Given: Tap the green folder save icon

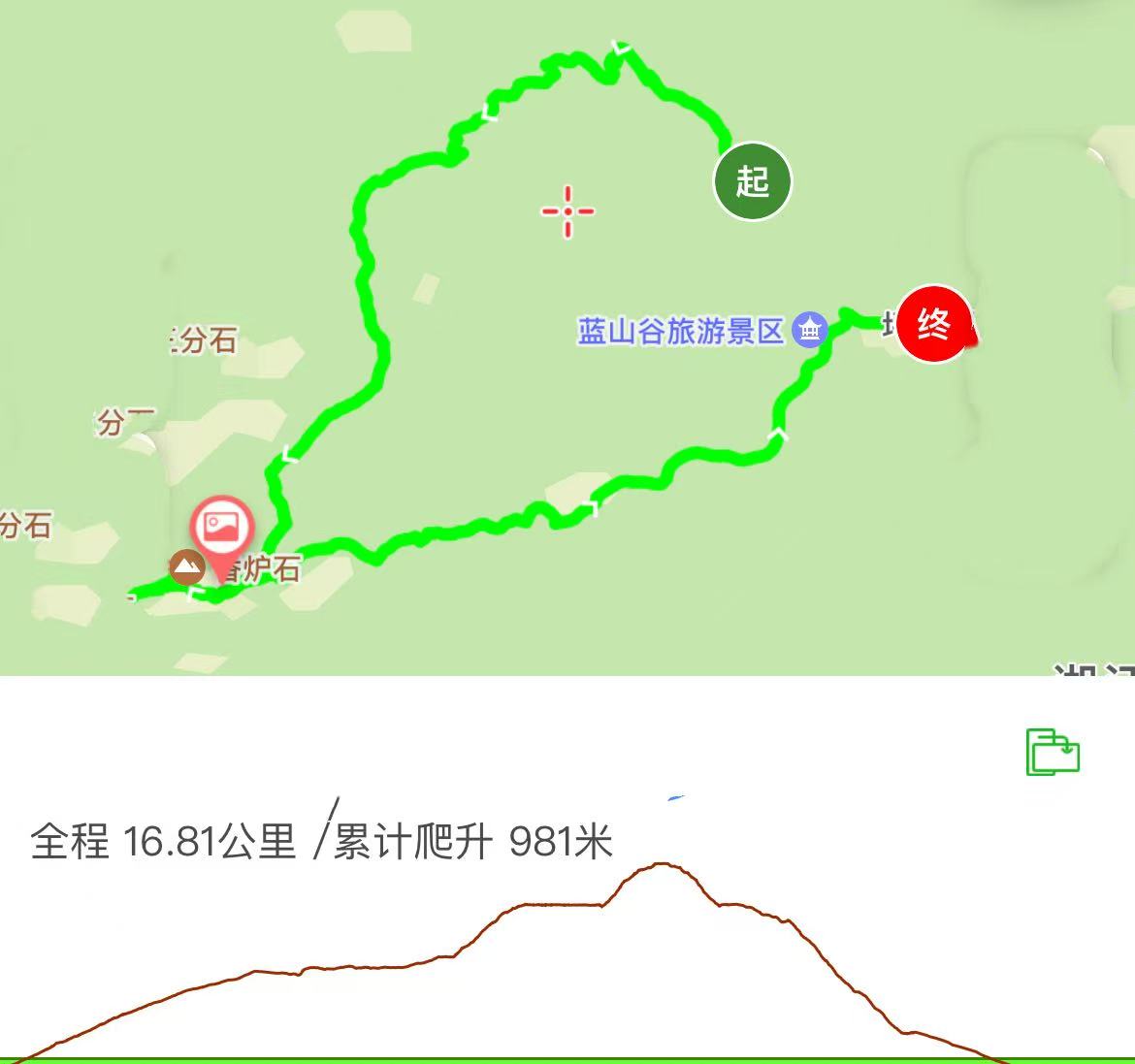Looking at the screenshot, I should pyautogui.click(x=1053, y=752).
